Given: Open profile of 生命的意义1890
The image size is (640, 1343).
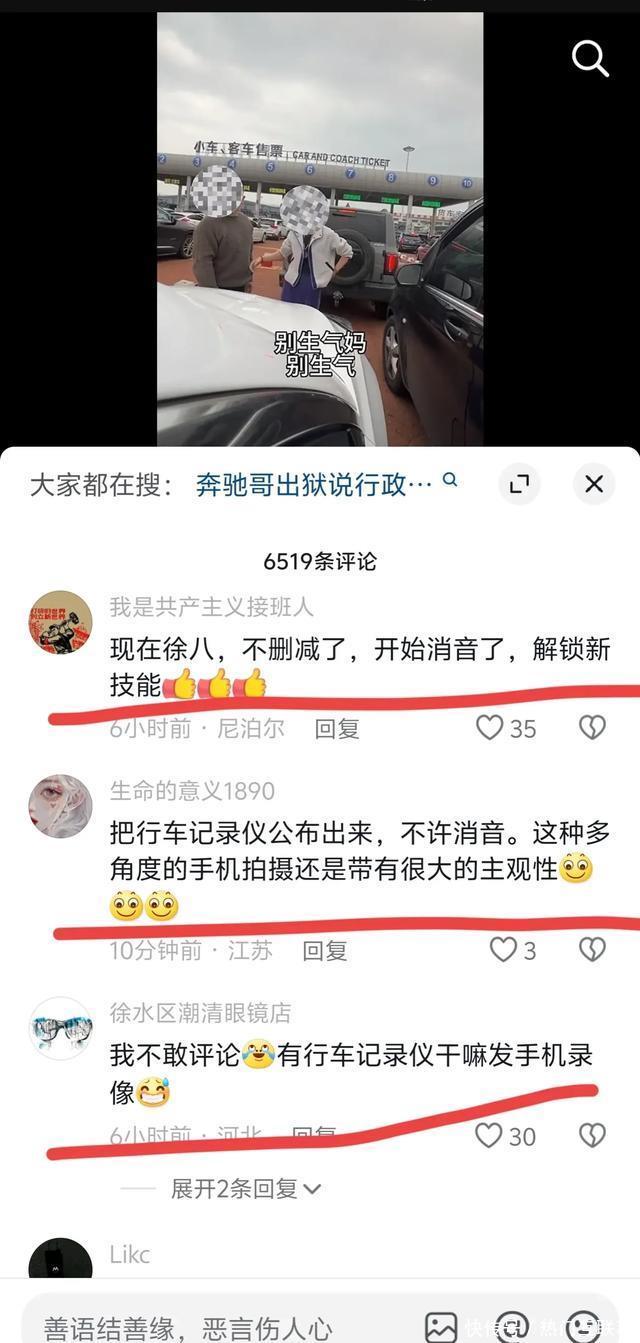Looking at the screenshot, I should [x=60, y=805].
